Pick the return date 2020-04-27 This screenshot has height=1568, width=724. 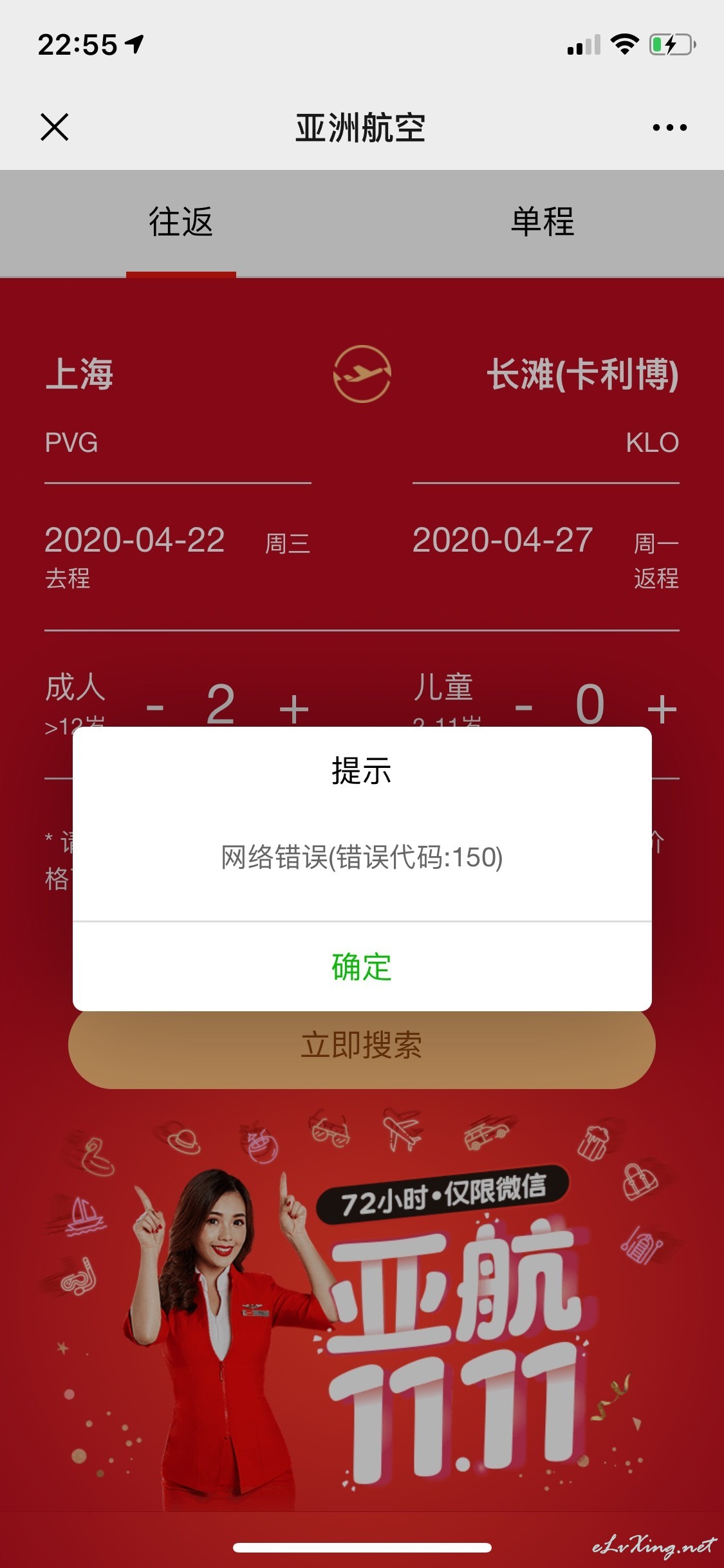pyautogui.click(x=546, y=557)
